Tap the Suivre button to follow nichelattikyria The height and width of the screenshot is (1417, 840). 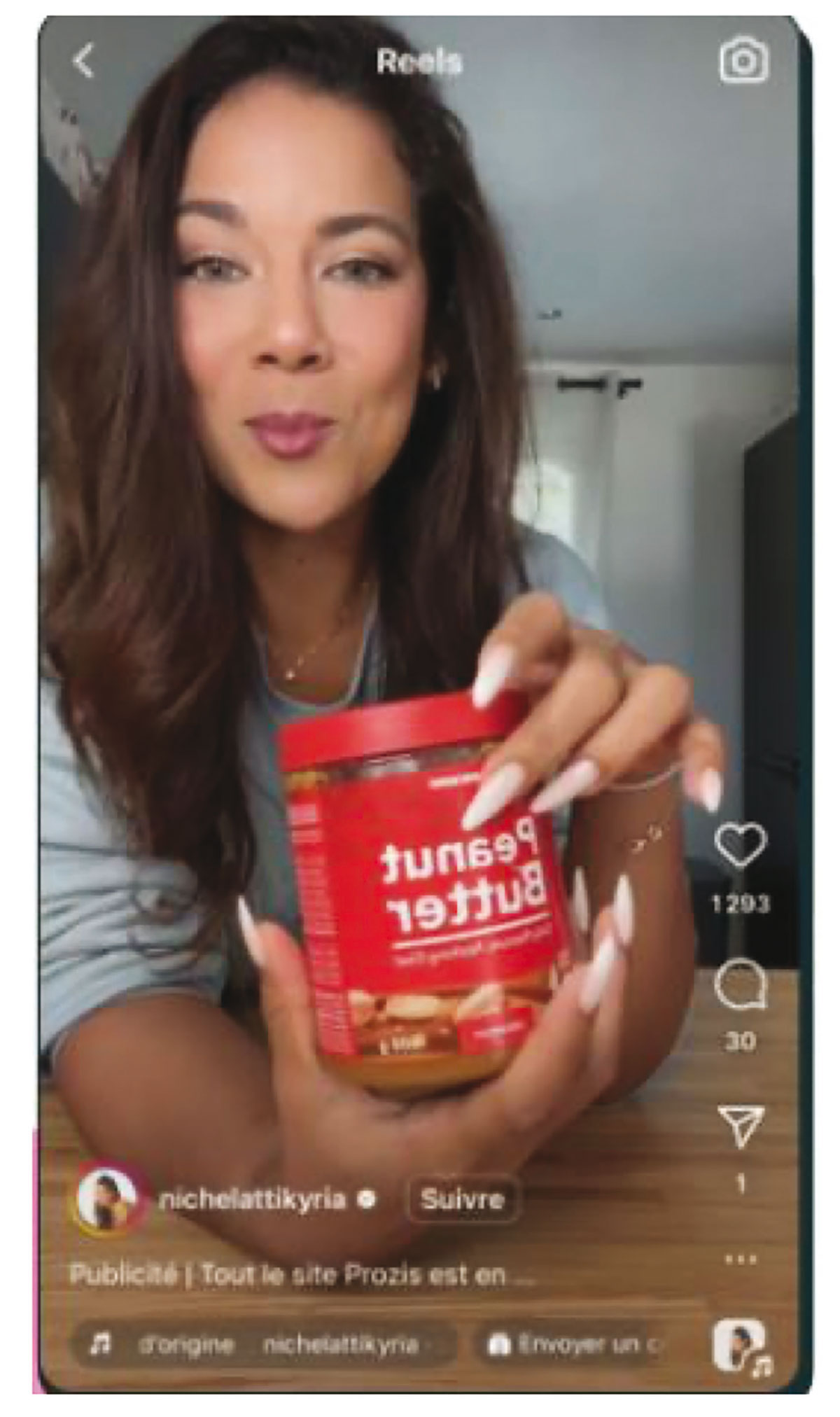click(463, 1199)
